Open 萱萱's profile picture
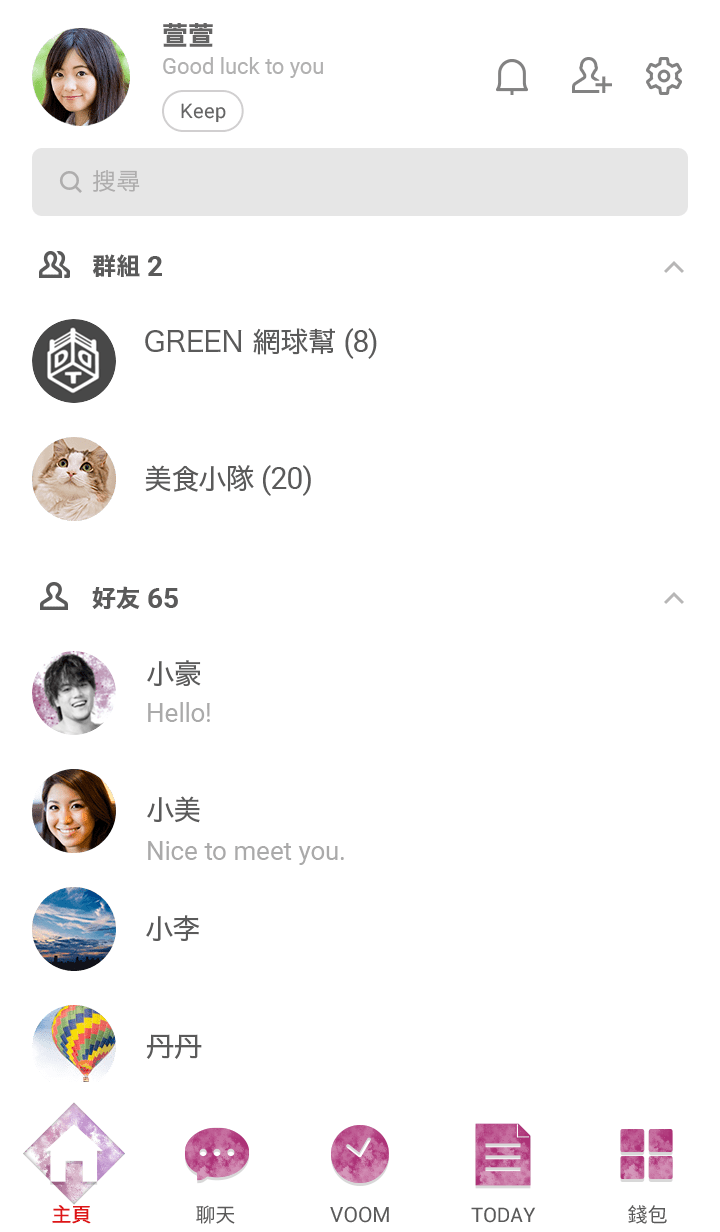 [x=81, y=77]
